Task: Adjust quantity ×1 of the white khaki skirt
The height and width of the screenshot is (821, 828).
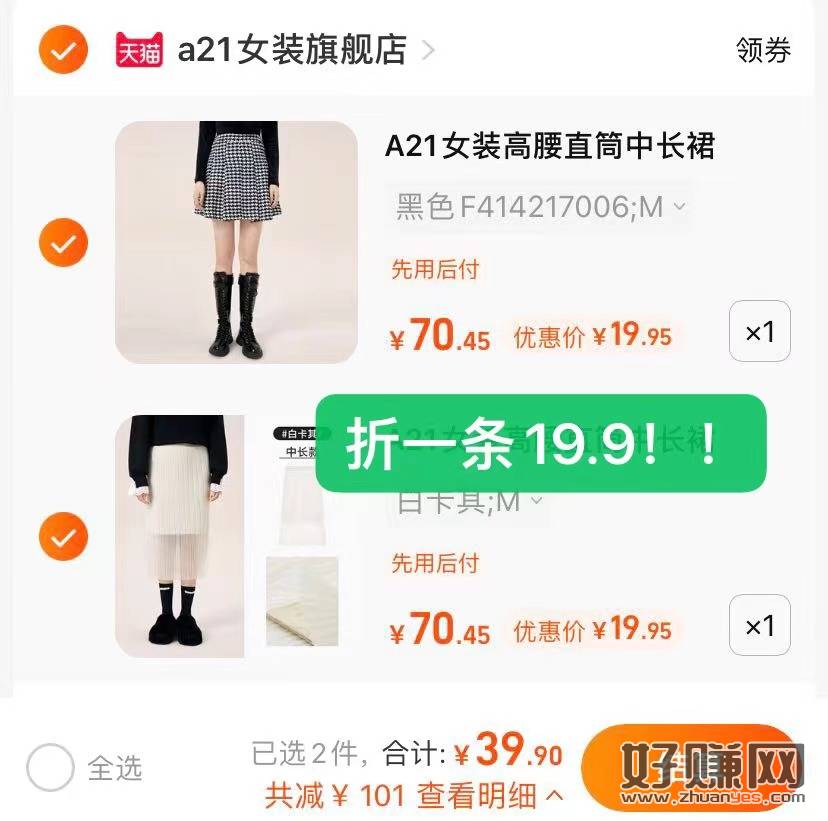Action: click(760, 625)
